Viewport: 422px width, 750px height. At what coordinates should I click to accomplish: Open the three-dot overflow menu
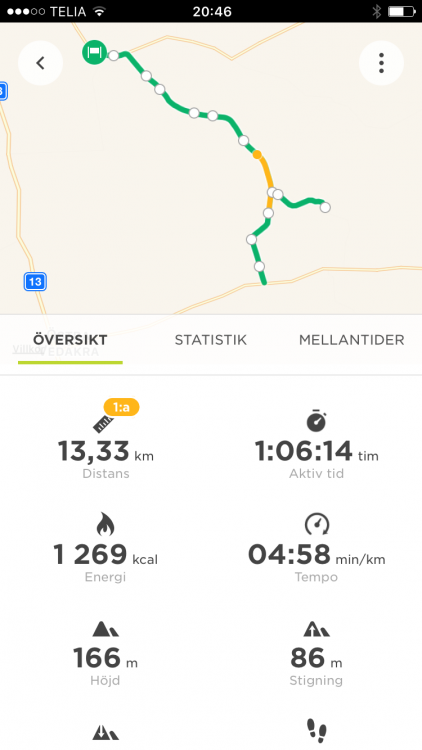[x=381, y=63]
